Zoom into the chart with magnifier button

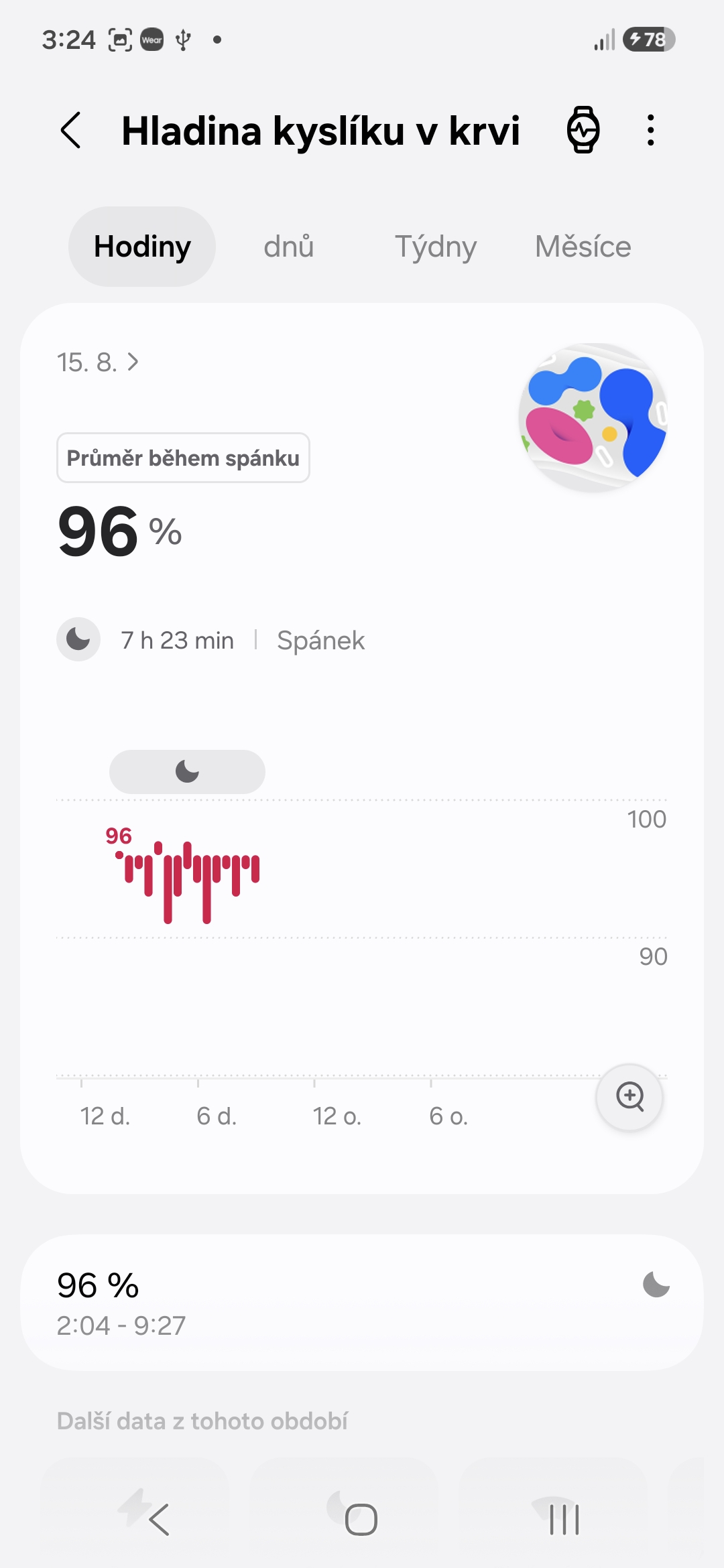point(629,1097)
